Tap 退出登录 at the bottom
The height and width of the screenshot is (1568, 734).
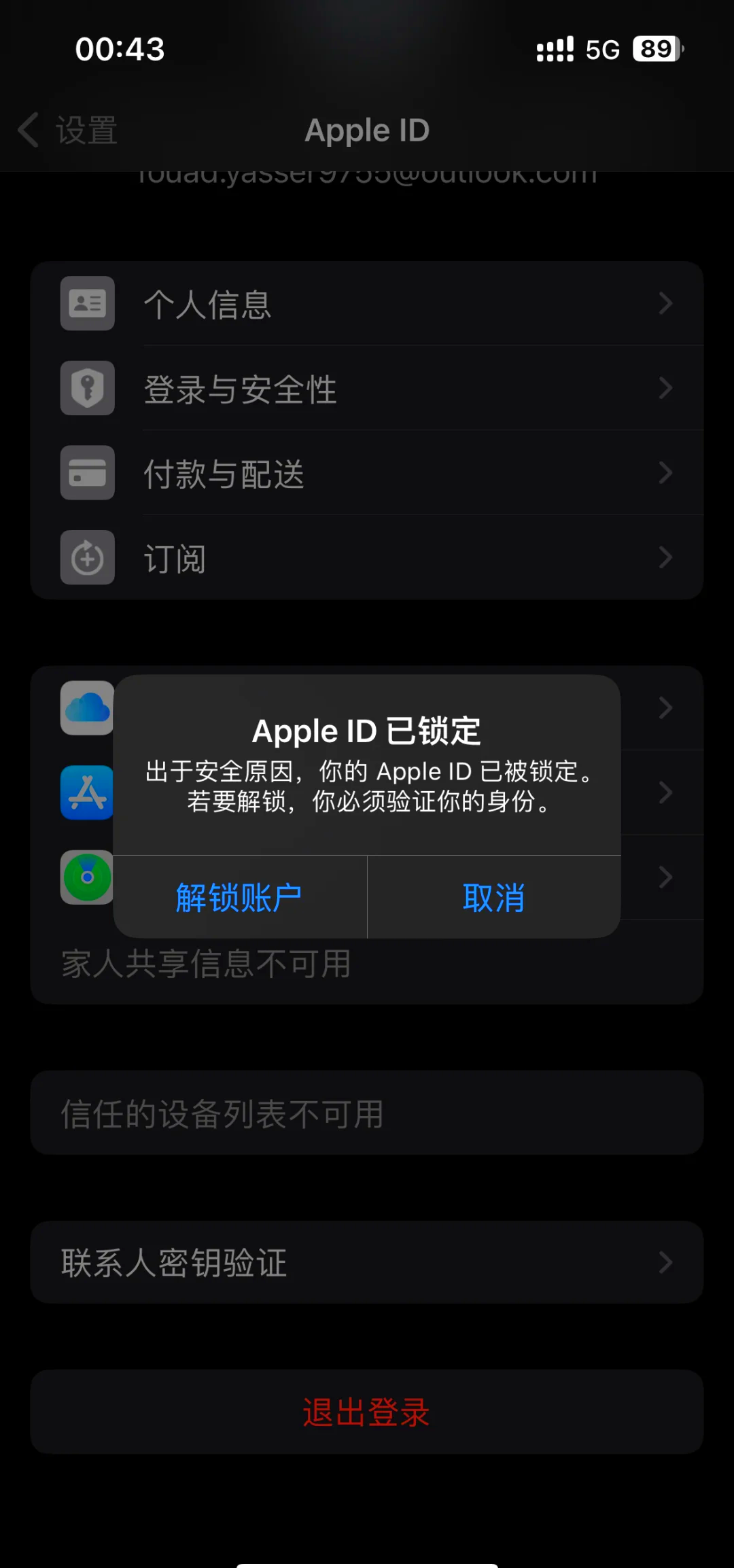(366, 1412)
